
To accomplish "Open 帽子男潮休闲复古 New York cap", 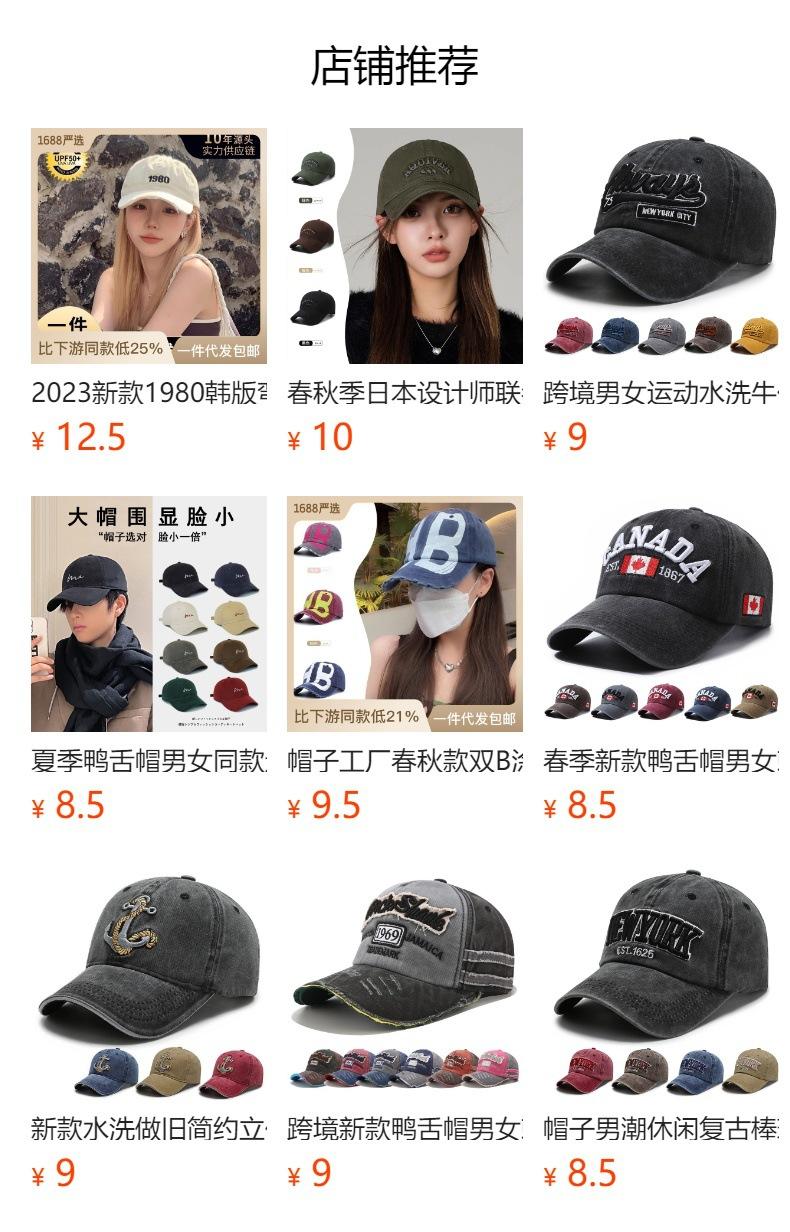I will point(661,1028).
